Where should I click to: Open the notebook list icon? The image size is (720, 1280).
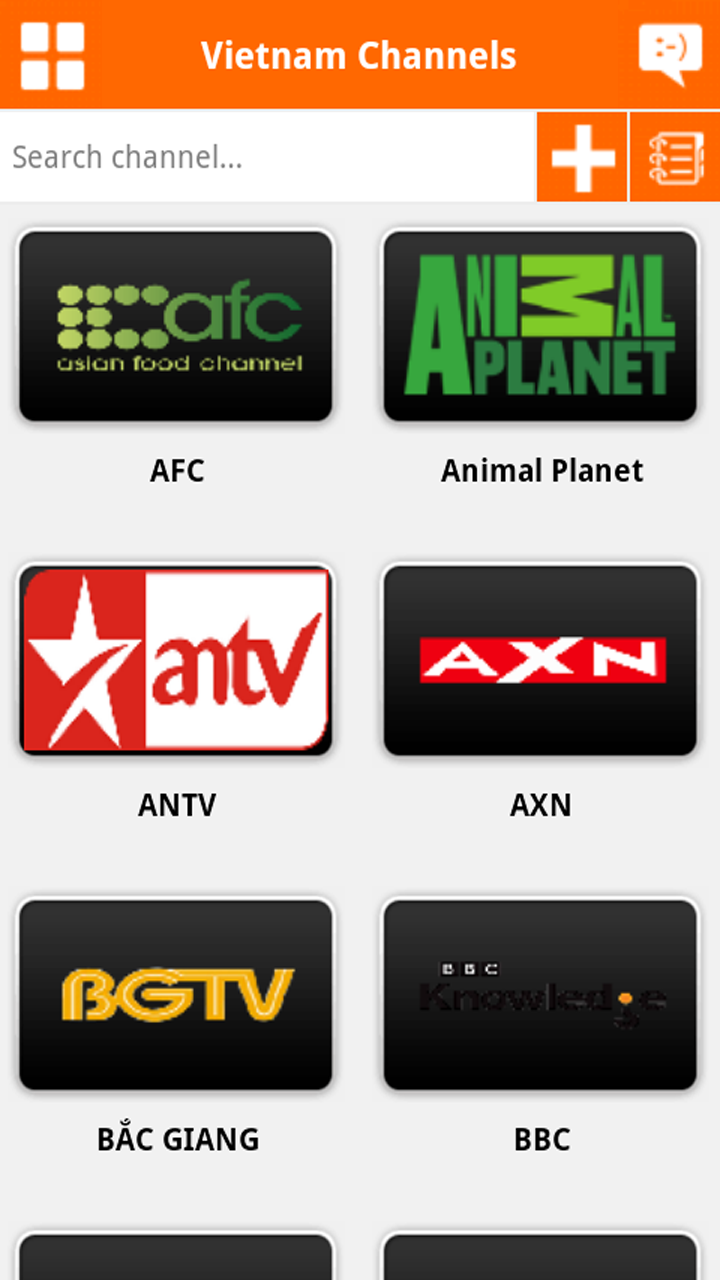675,157
